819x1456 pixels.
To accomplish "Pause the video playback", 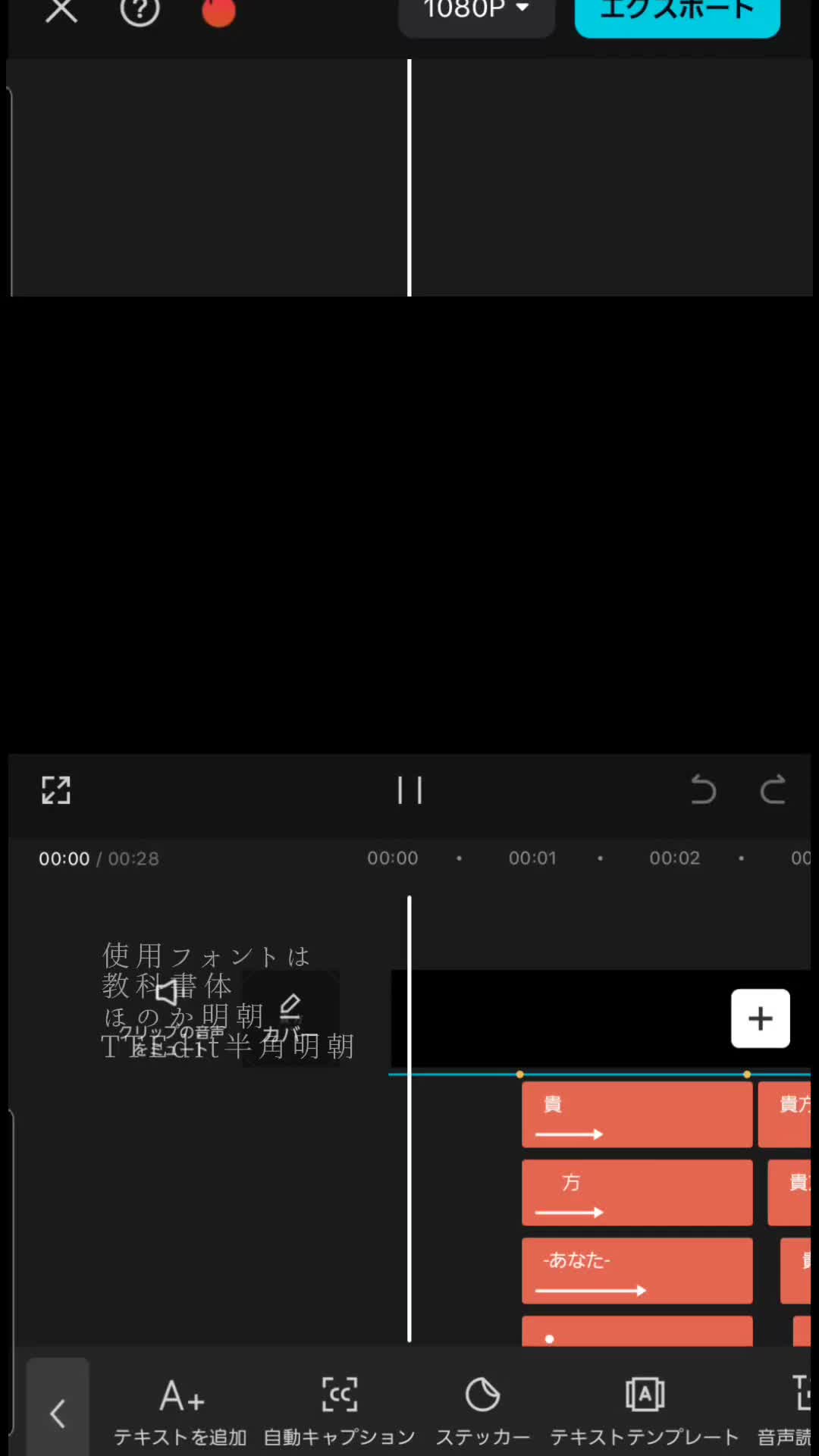I will click(x=409, y=790).
